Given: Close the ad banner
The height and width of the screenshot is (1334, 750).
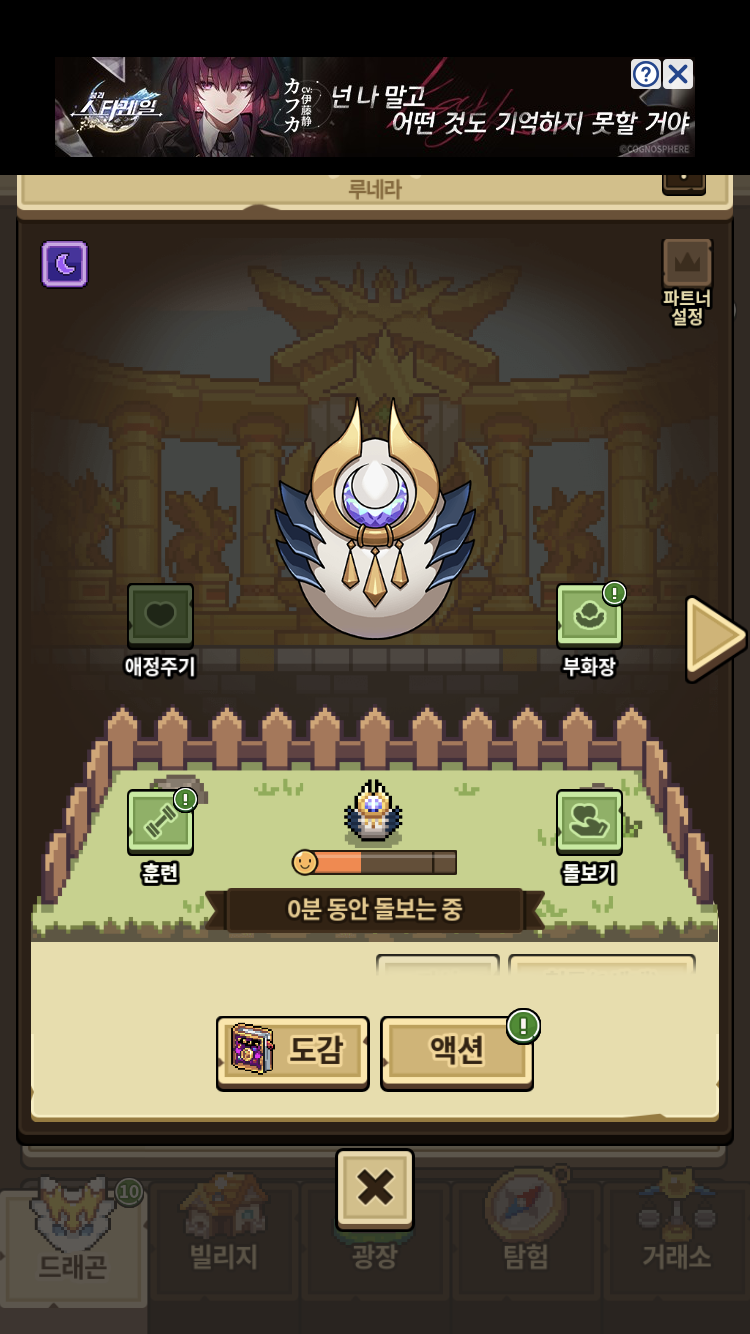Looking at the screenshot, I should tap(678, 74).
